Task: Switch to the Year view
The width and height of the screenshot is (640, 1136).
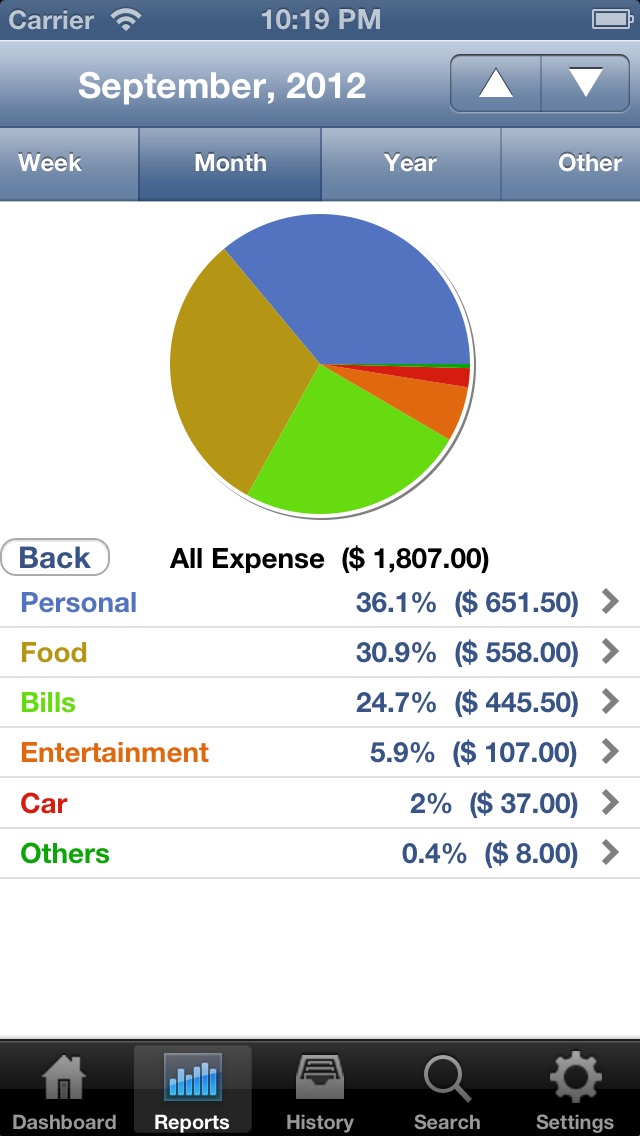Action: click(411, 164)
